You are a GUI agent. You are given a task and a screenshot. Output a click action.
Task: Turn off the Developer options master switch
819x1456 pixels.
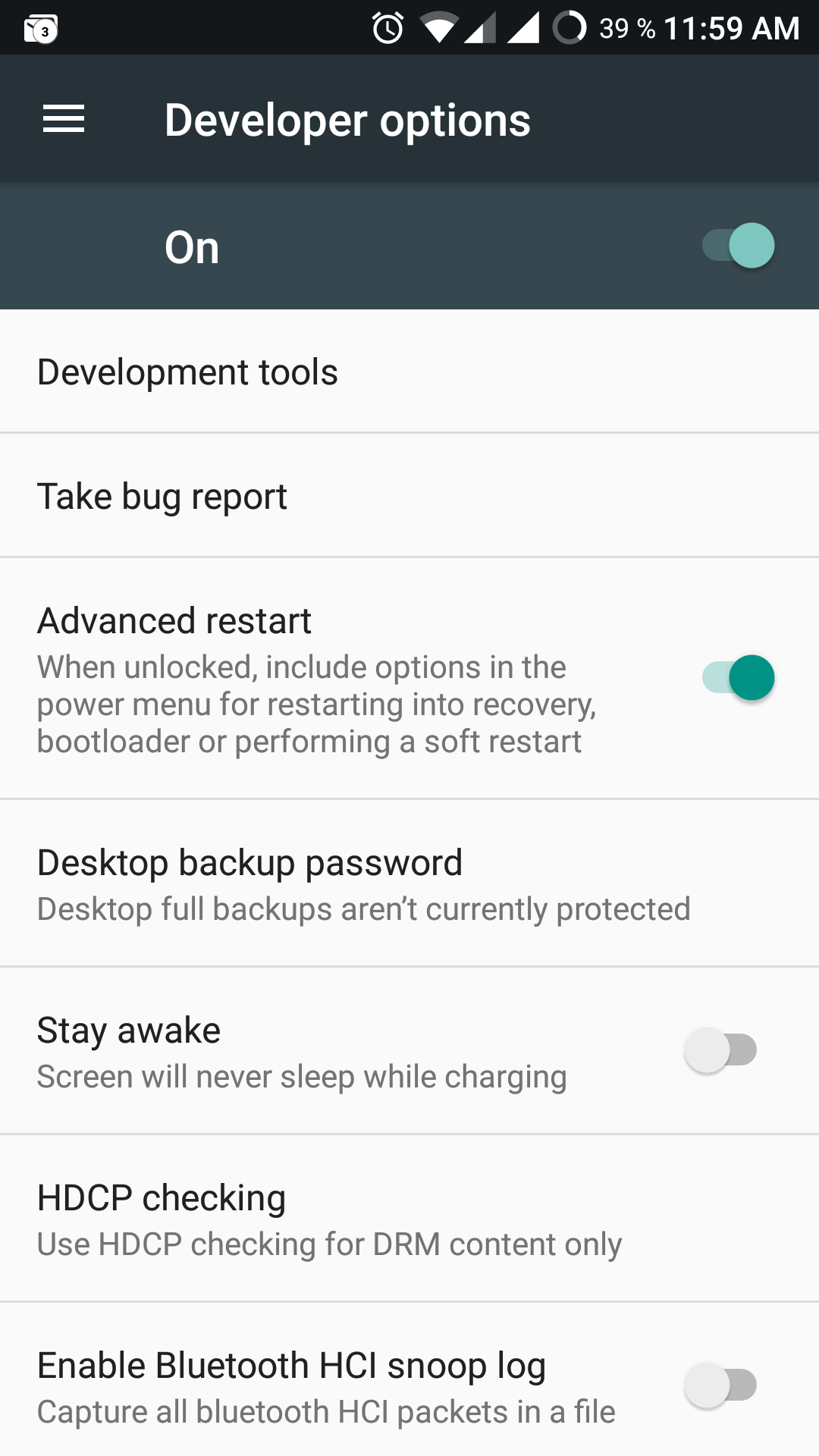[738, 246]
